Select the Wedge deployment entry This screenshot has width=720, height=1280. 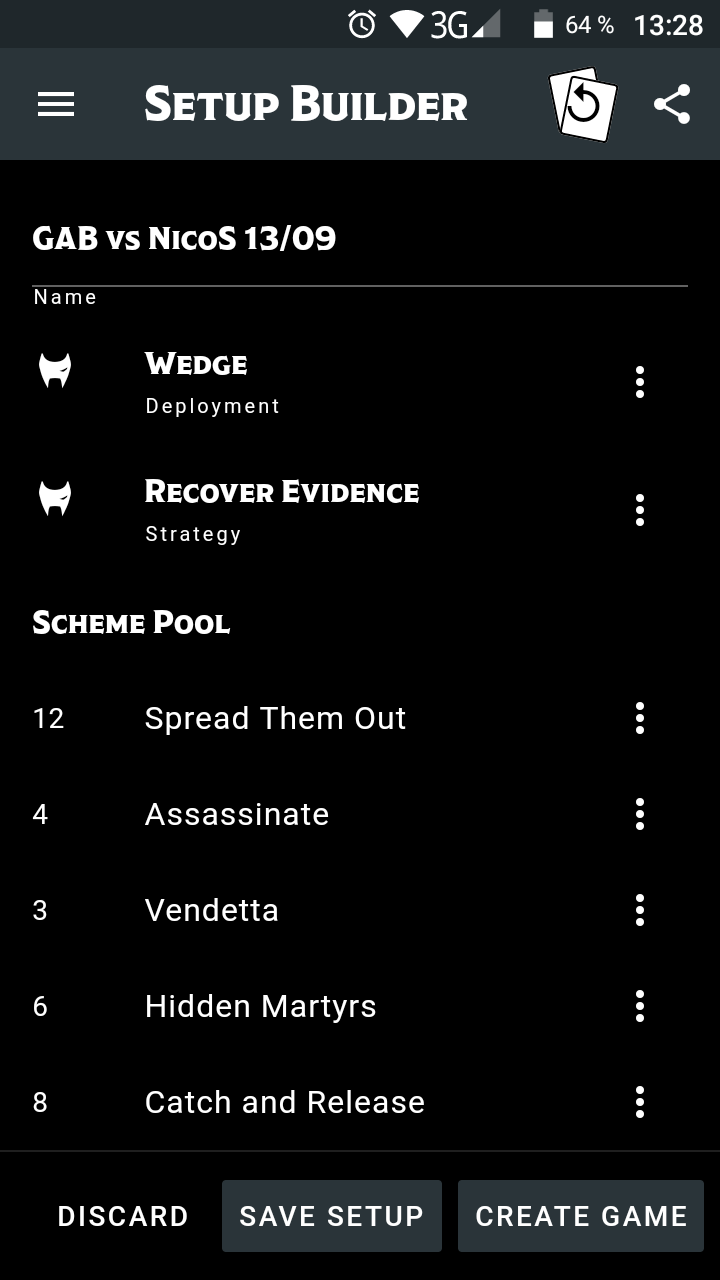coord(300,382)
